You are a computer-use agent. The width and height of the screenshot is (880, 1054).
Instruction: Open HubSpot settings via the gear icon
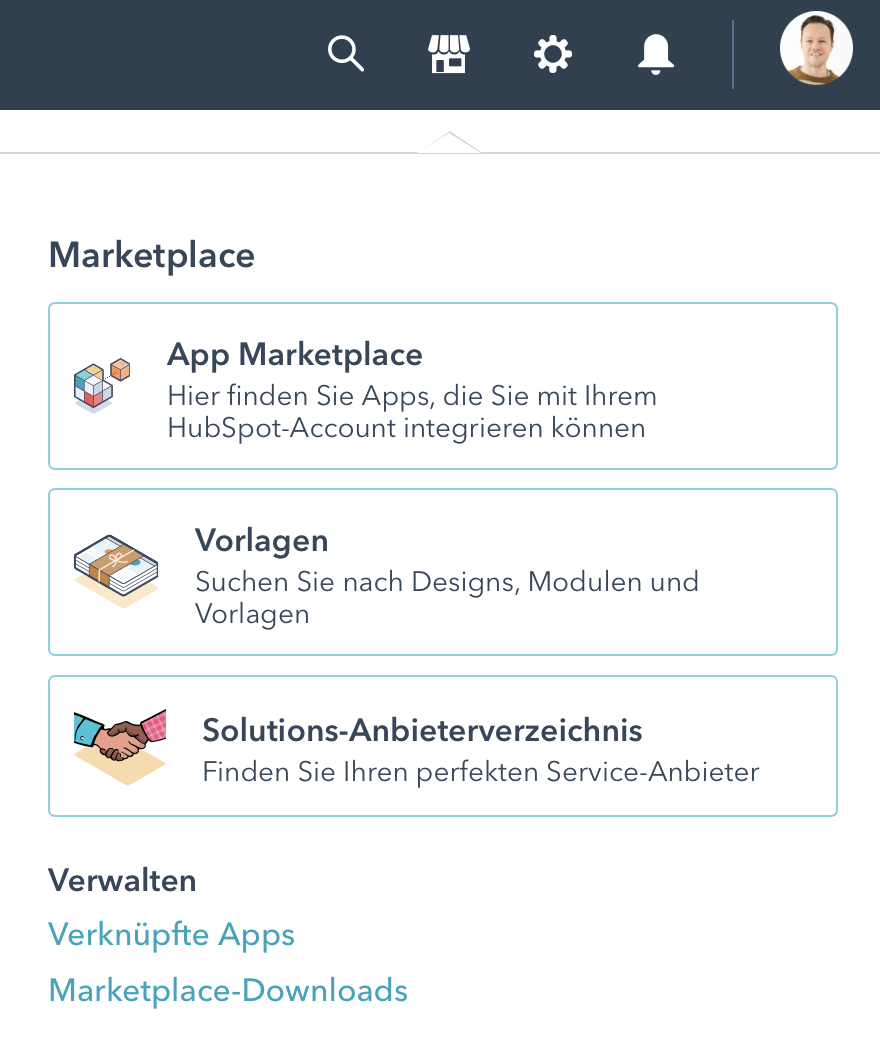[553, 54]
